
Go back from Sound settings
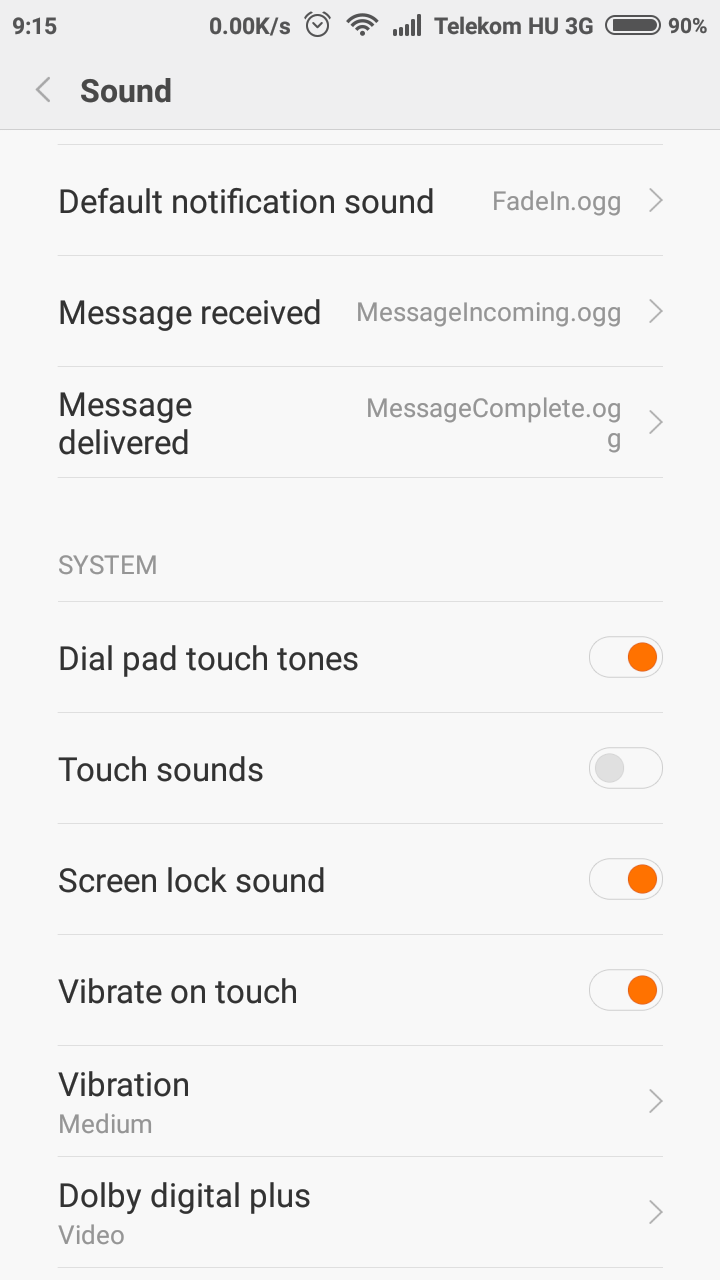pos(43,91)
